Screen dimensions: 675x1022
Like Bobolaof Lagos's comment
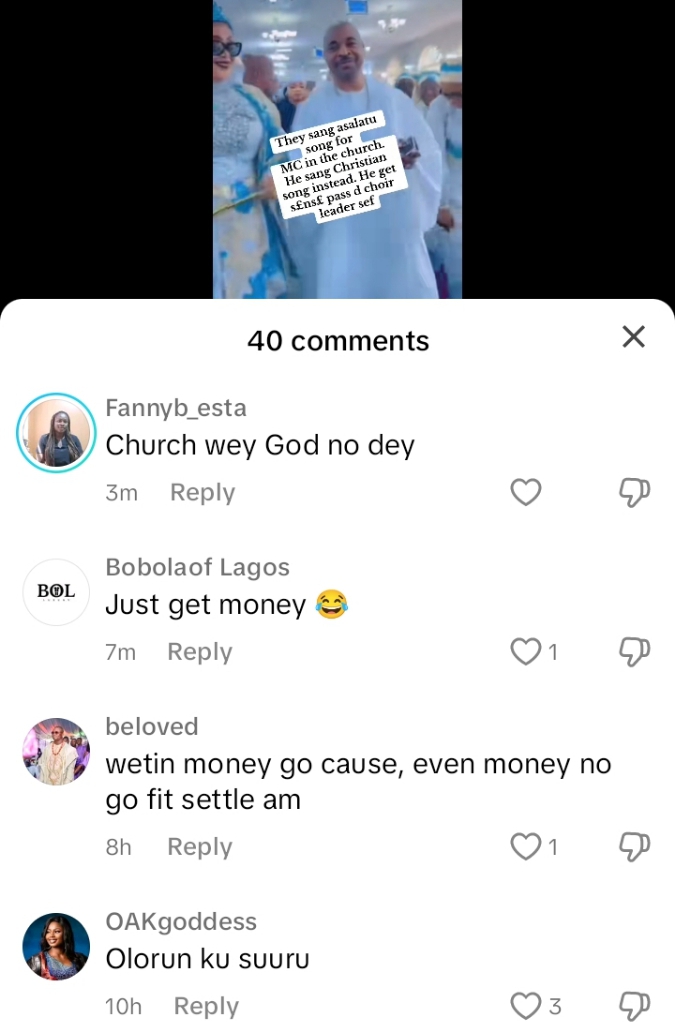[x=526, y=652]
